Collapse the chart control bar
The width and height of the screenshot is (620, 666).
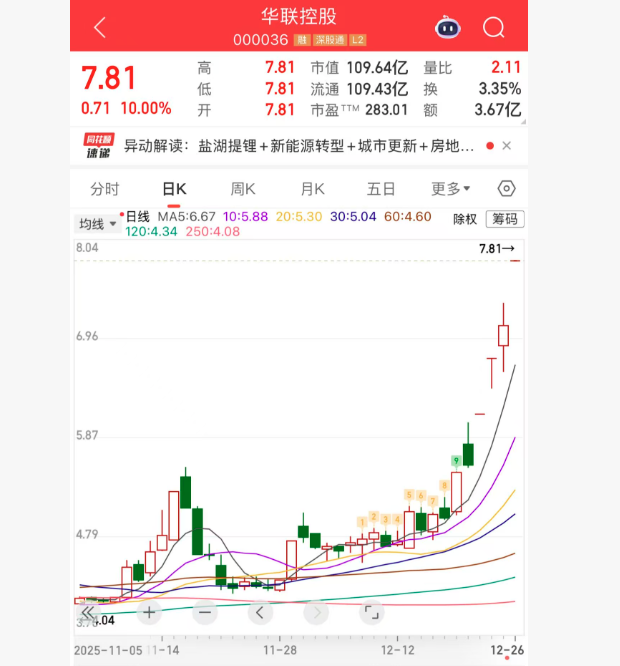pos(89,612)
